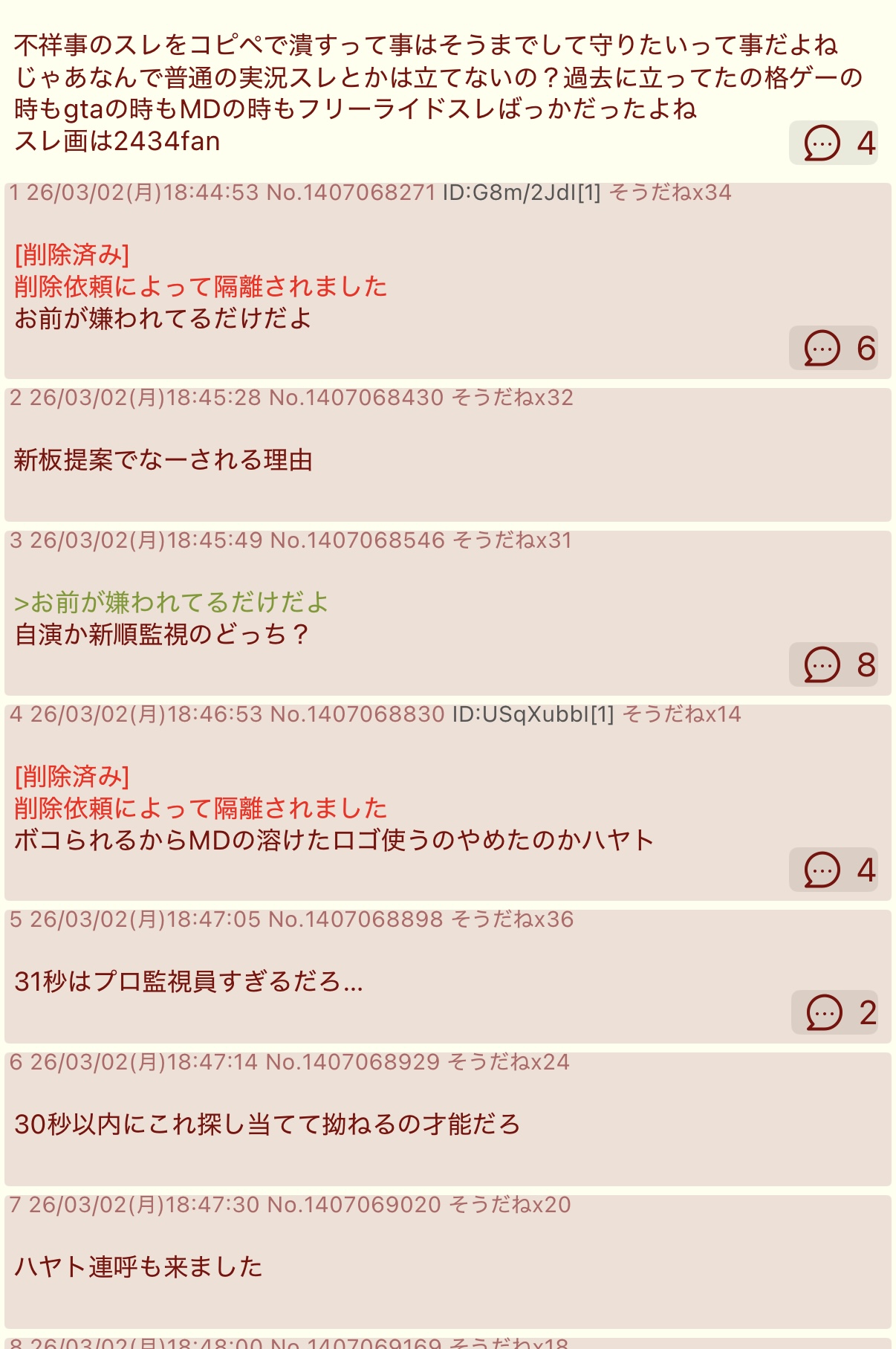This screenshot has height=1349, width=896.
Task: Tap ID:G8m/2Jdl to view its posts
Action: pos(521,193)
